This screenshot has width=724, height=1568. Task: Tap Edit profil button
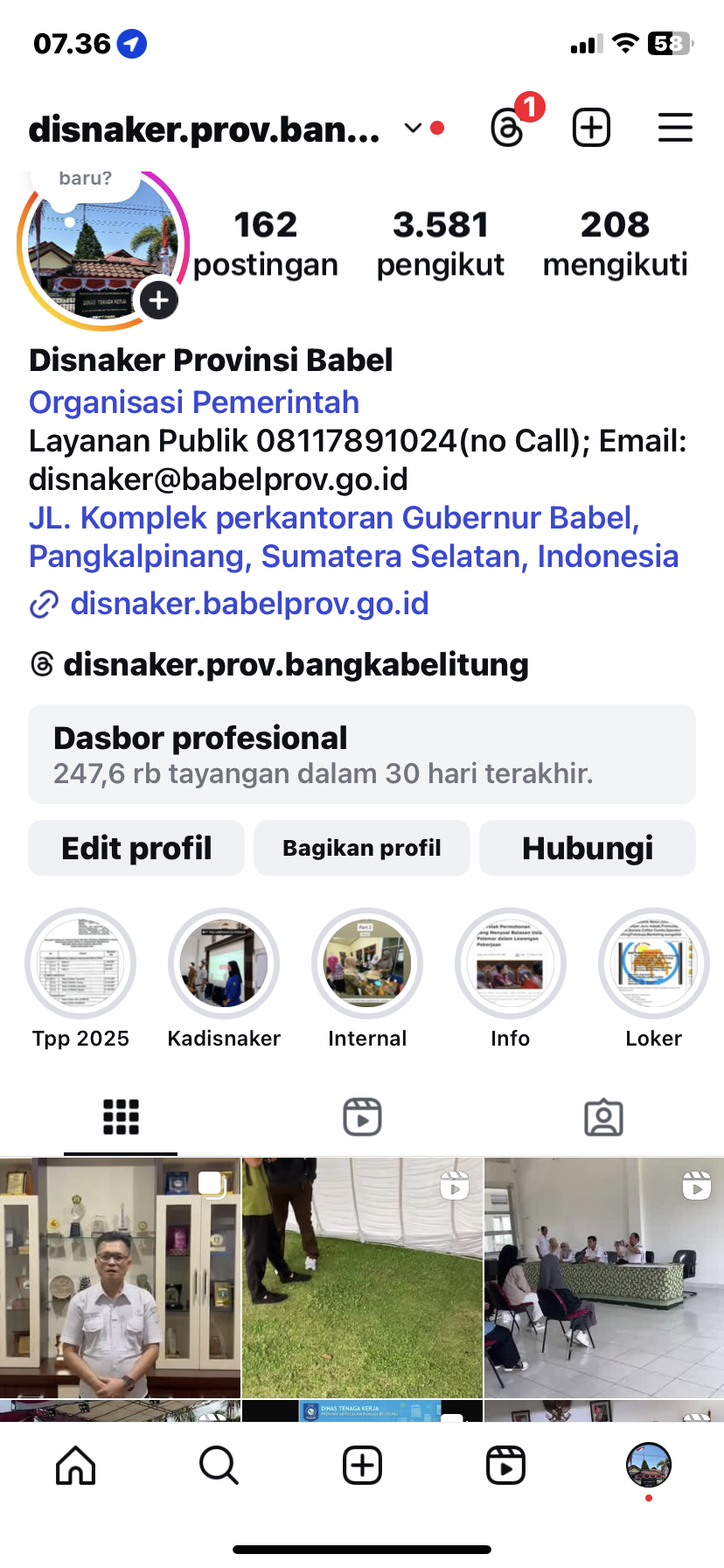point(136,848)
